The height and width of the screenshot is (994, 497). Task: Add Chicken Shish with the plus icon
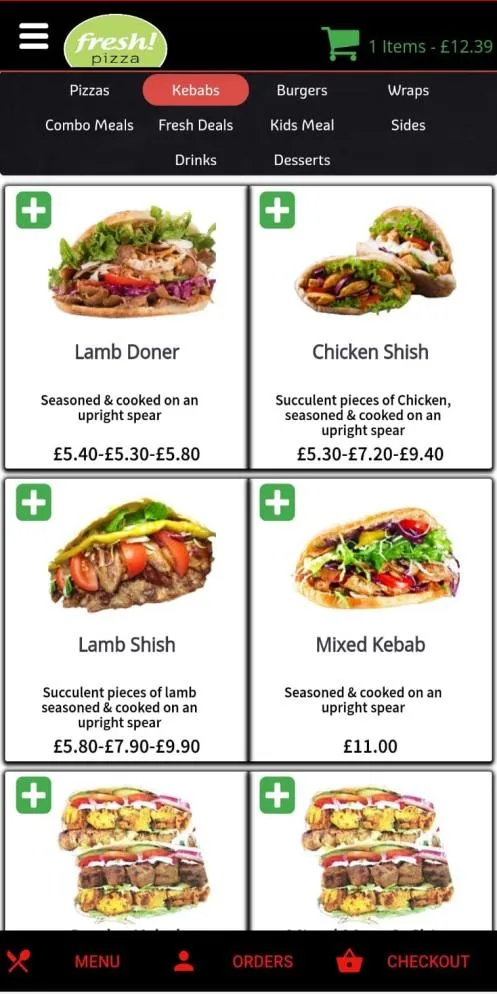tap(277, 210)
